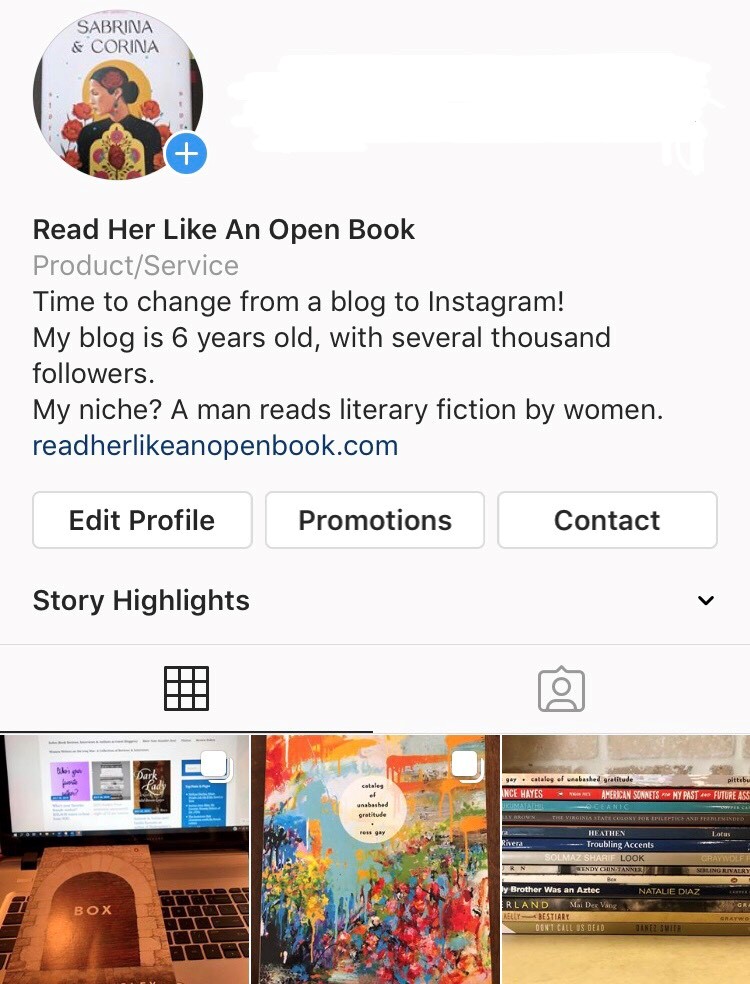Add a story via profile picture plus

click(186, 154)
